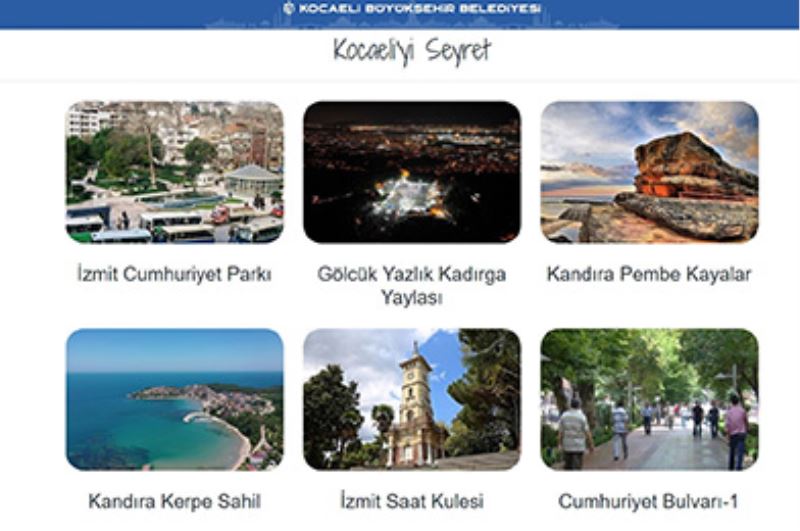Viewport: 800px width, 531px height.
Task: Open Cumhuriyet Bulvarı-1 camera tile
Action: (x=649, y=399)
